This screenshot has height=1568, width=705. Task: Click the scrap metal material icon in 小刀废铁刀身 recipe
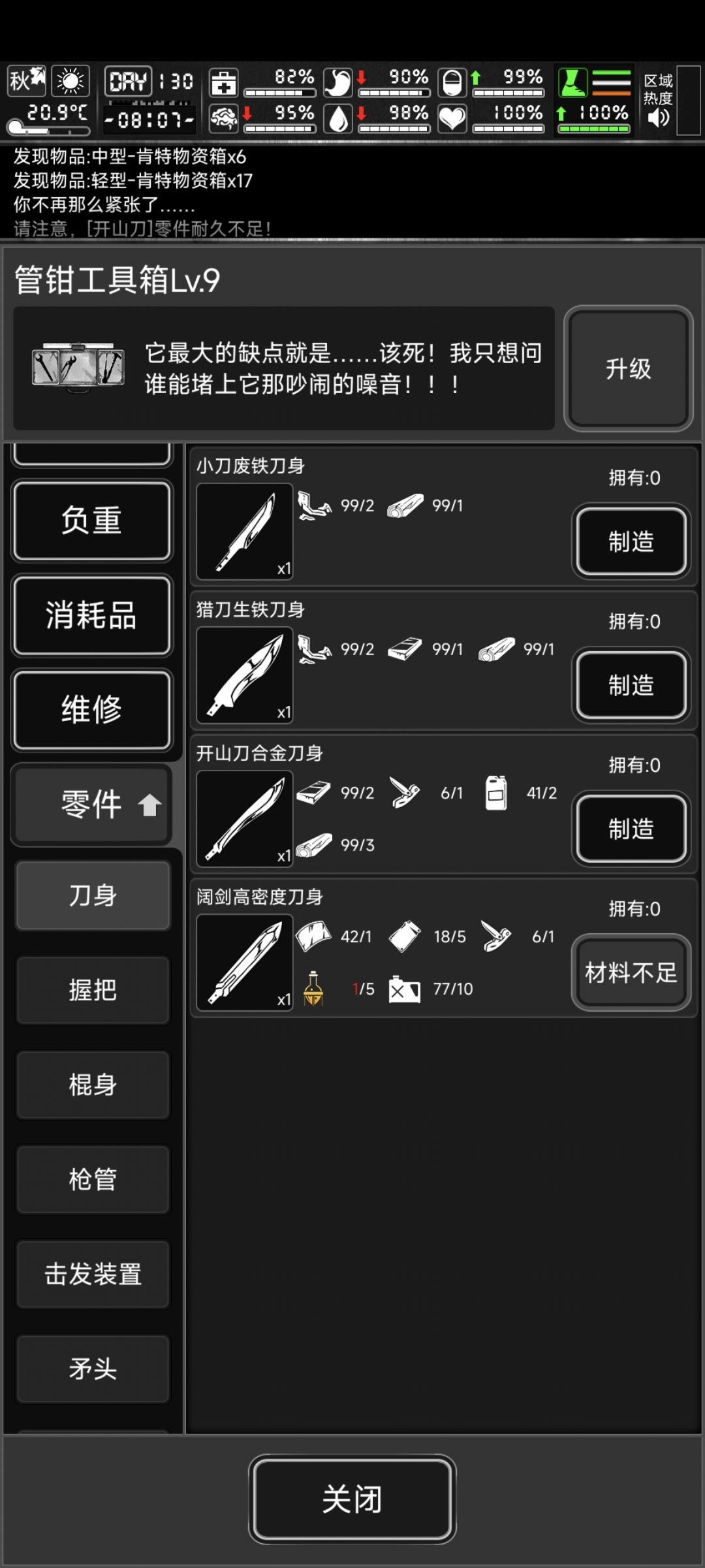tap(314, 504)
